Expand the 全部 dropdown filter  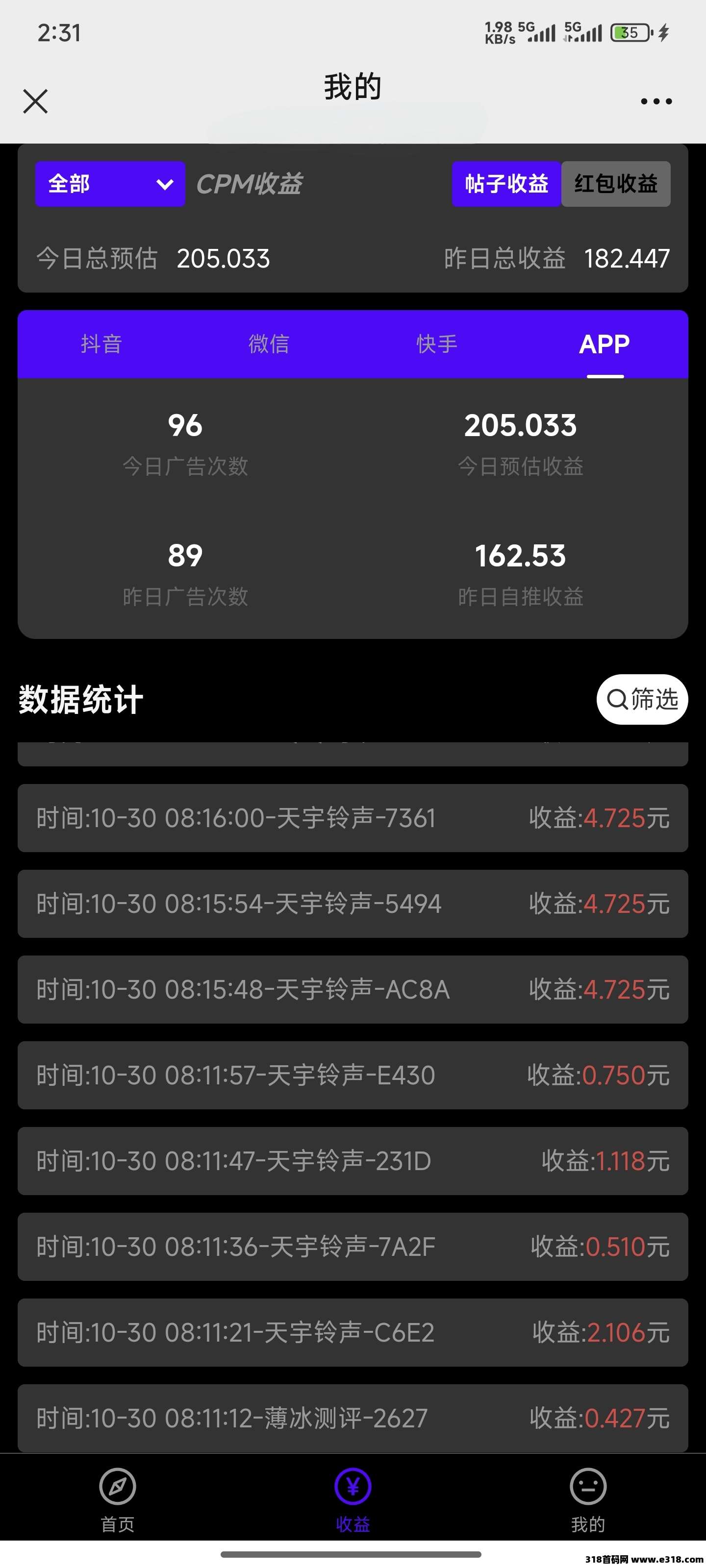pyautogui.click(x=110, y=184)
